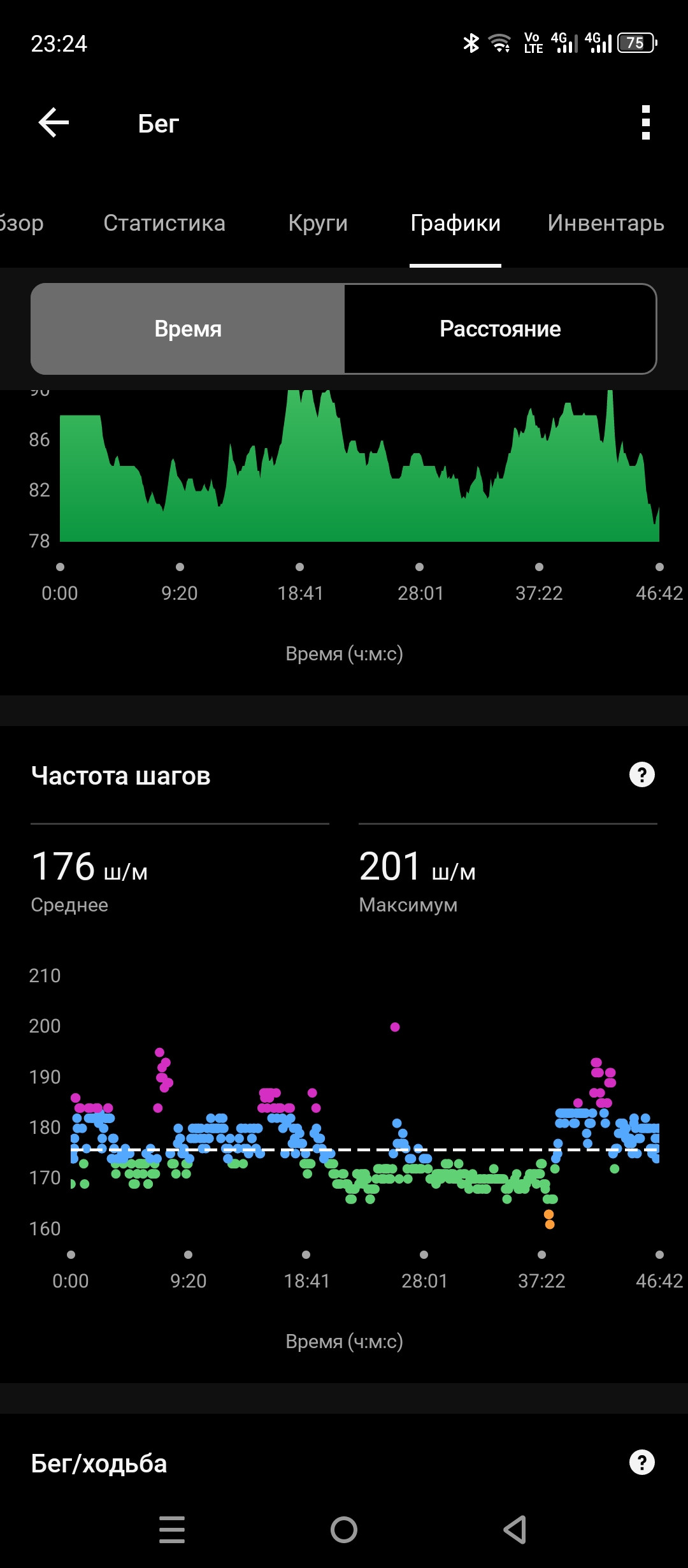Select the Графики tab
Screen dimensions: 688x1568
click(x=455, y=223)
